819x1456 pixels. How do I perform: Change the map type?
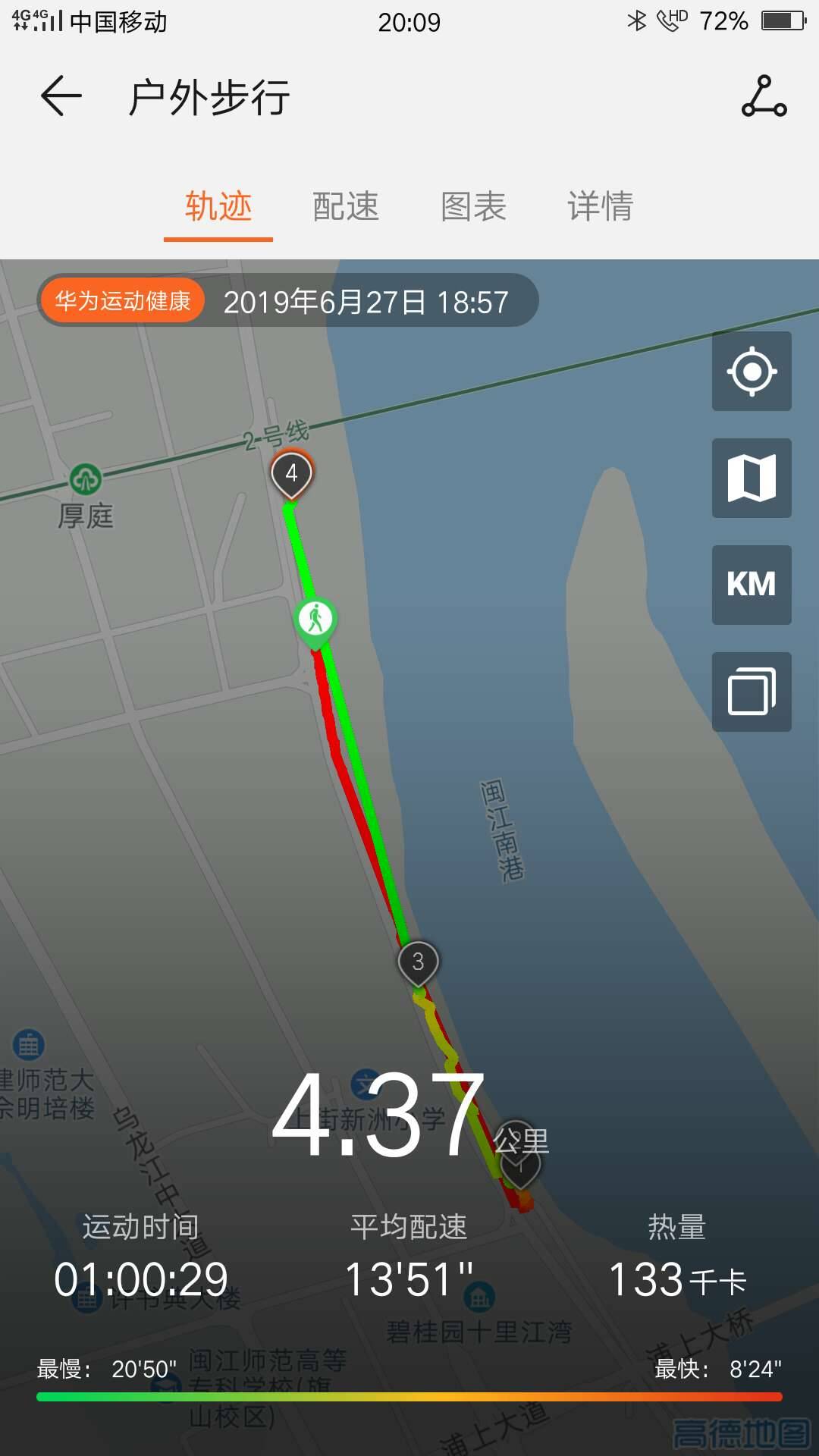(752, 479)
